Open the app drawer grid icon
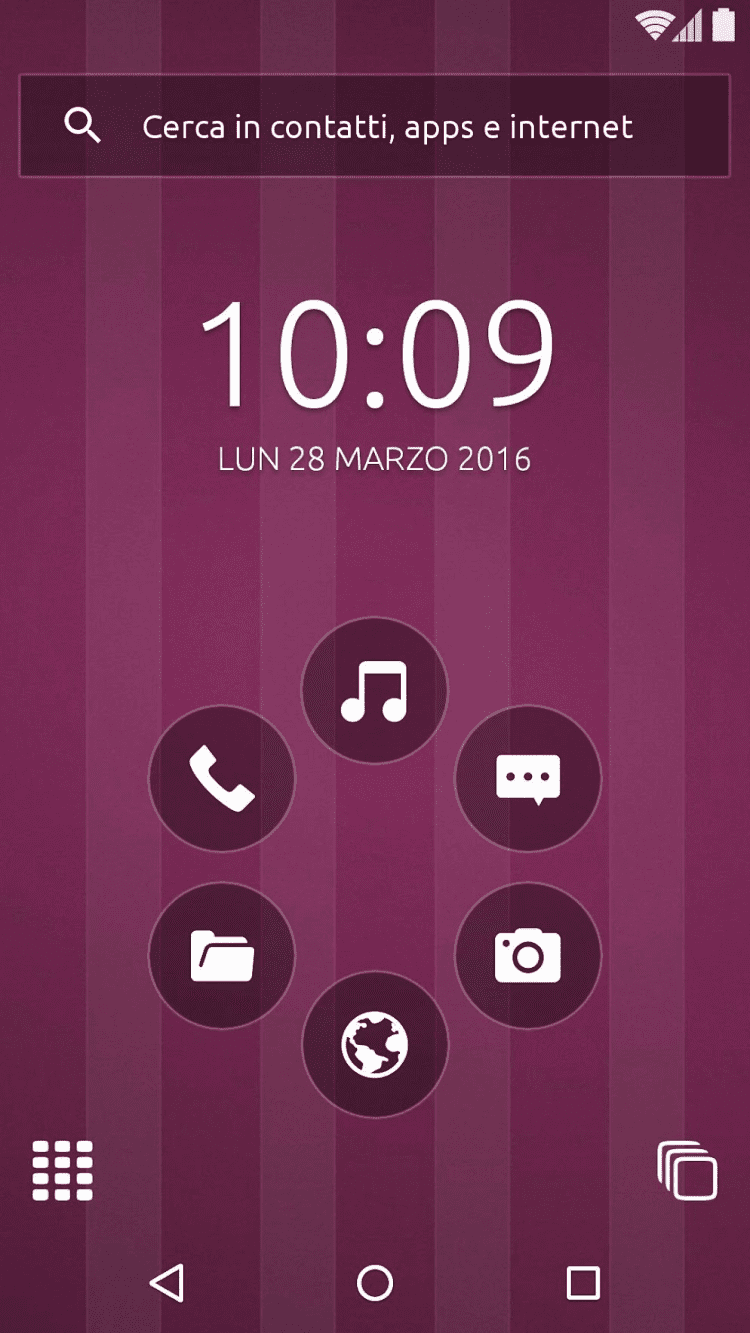 click(62, 1170)
